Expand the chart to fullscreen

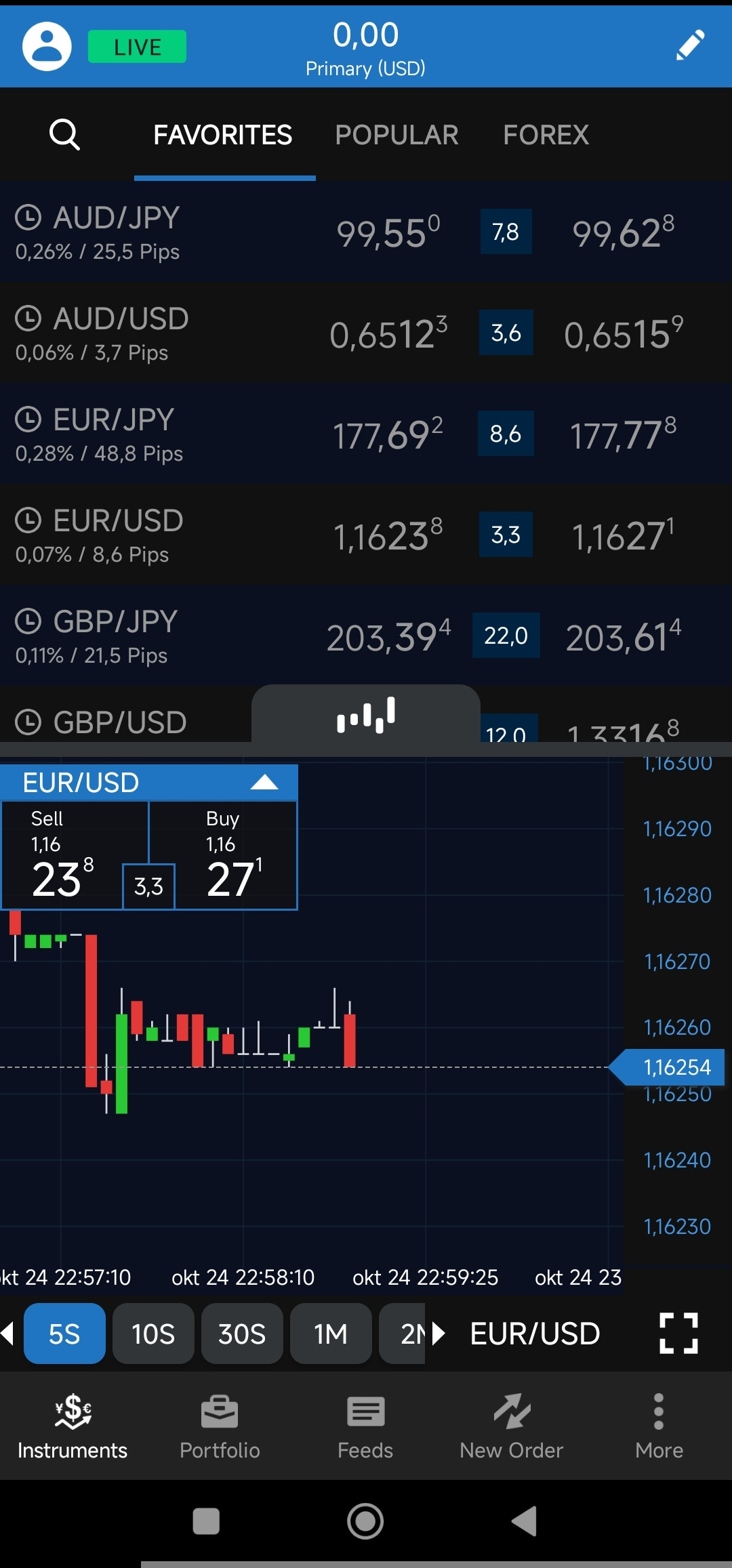[678, 1333]
